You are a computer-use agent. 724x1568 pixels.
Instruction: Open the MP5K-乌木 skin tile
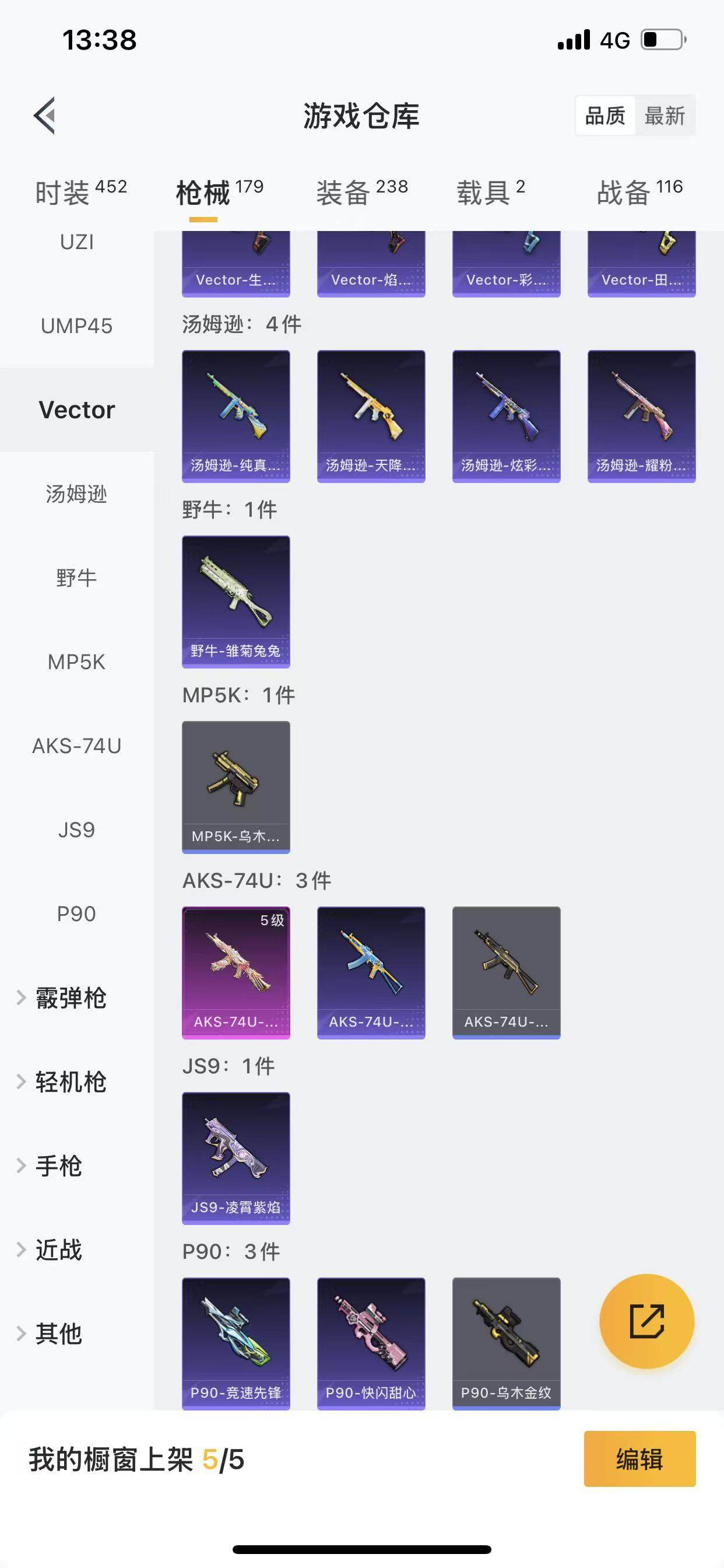(236, 786)
